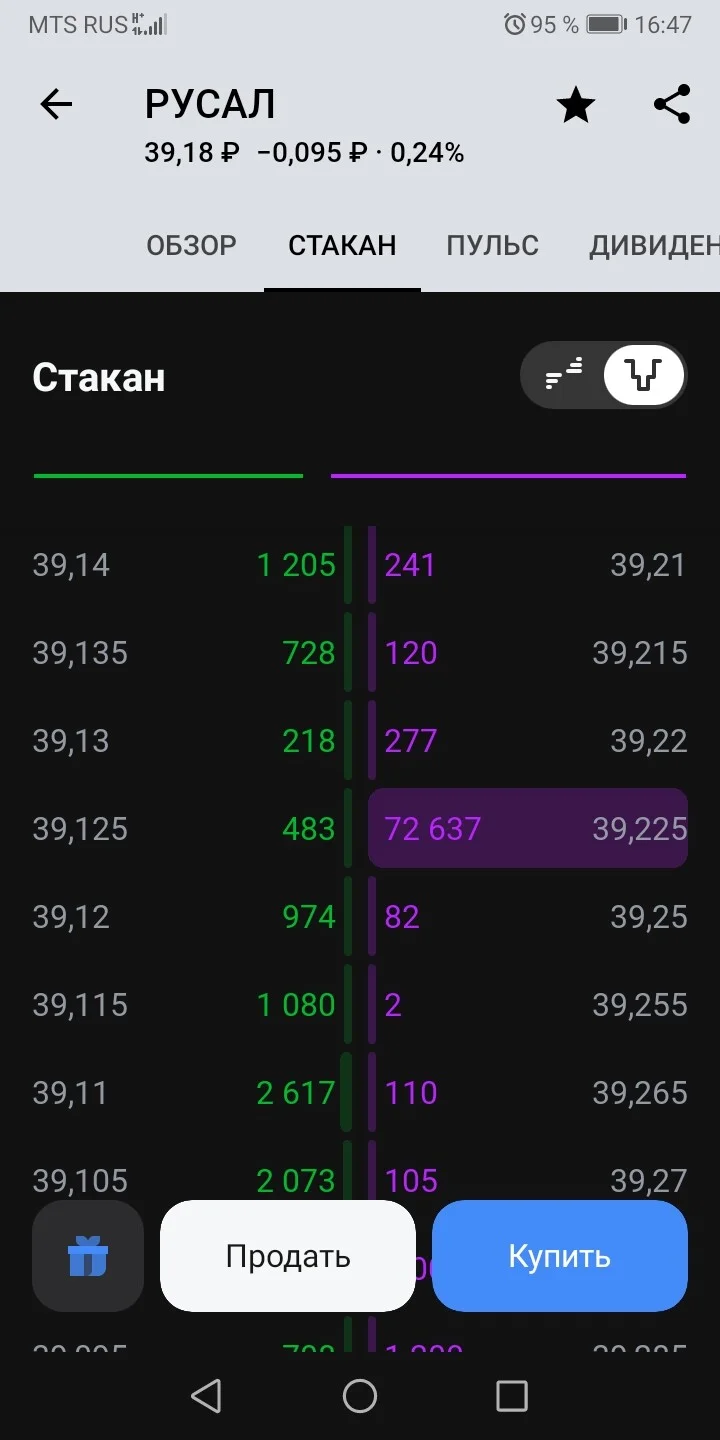The image size is (720, 1440).
Task: Switch order book to list view
Action: (564, 376)
